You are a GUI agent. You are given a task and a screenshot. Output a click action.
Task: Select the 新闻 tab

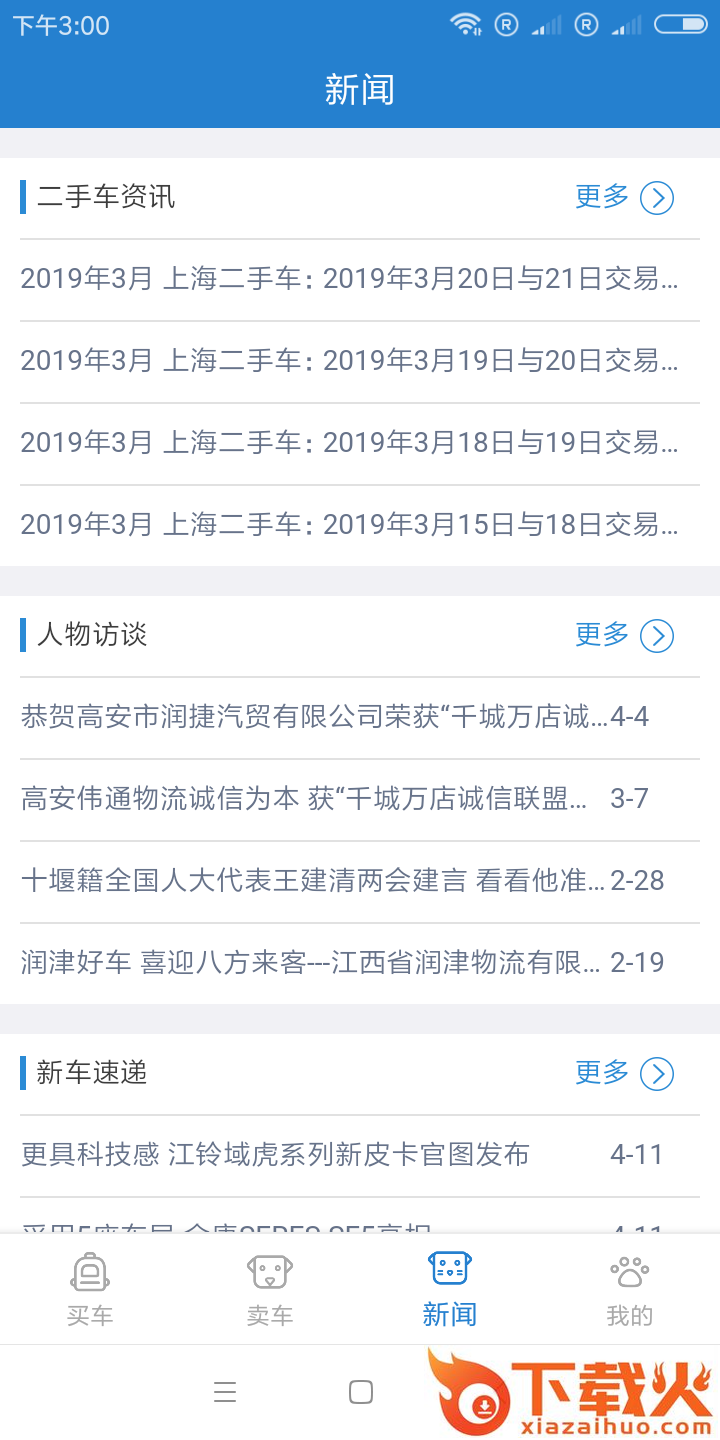click(x=450, y=1290)
